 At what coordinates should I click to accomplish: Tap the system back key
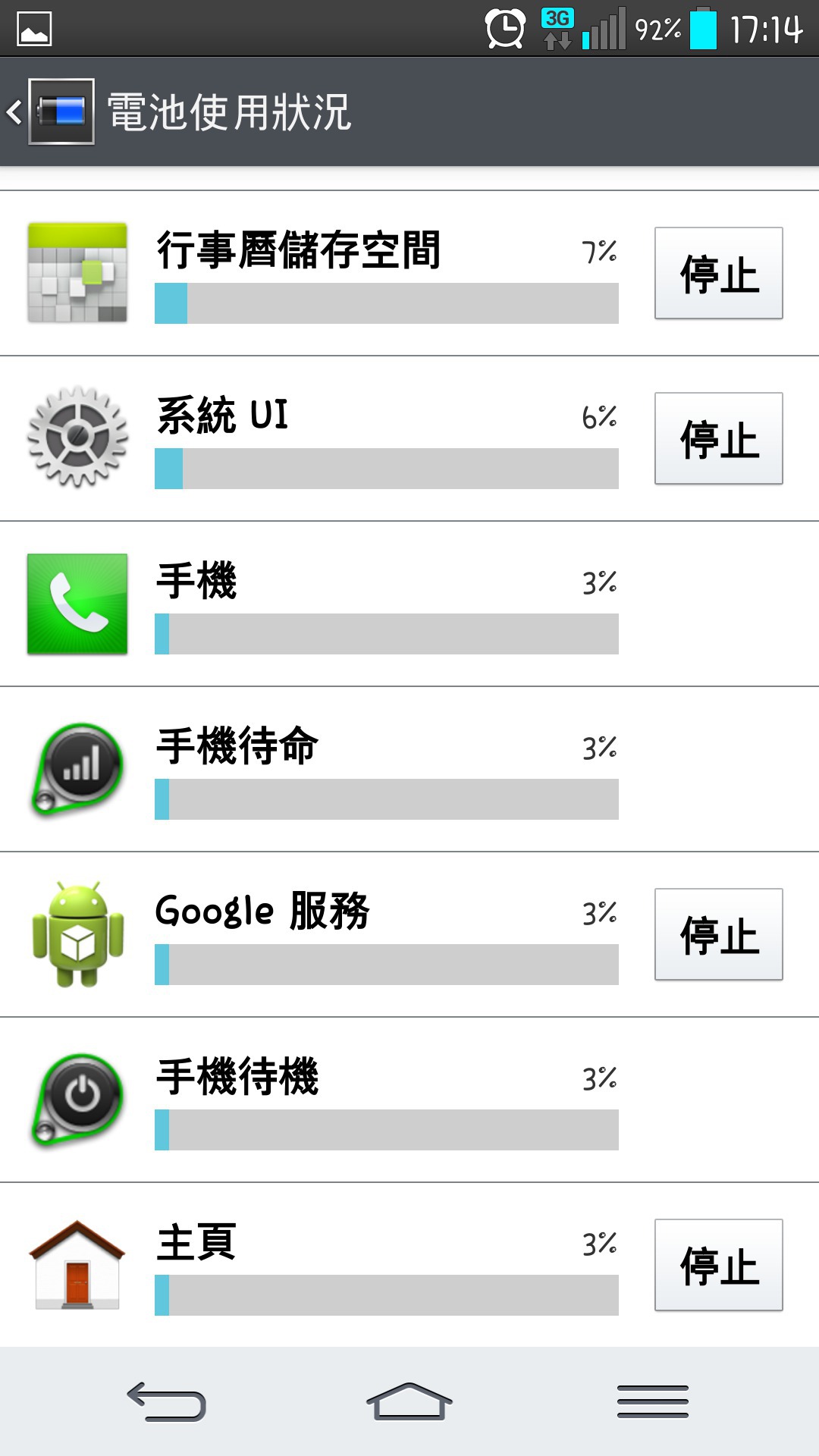167,1401
